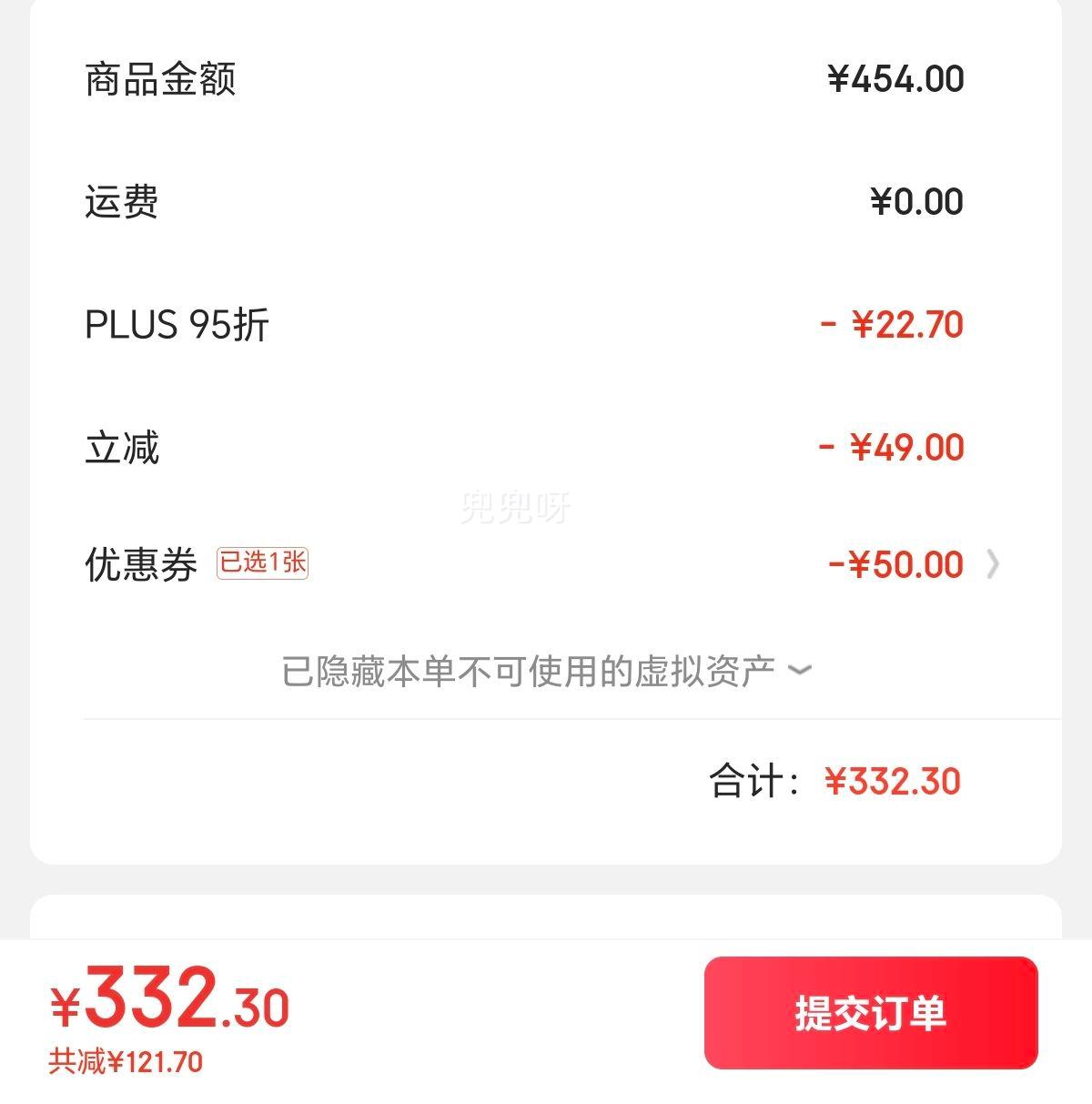Tap 提交订单 to submit the order
This screenshot has height=1104, width=1092.
pyautogui.click(x=870, y=1012)
